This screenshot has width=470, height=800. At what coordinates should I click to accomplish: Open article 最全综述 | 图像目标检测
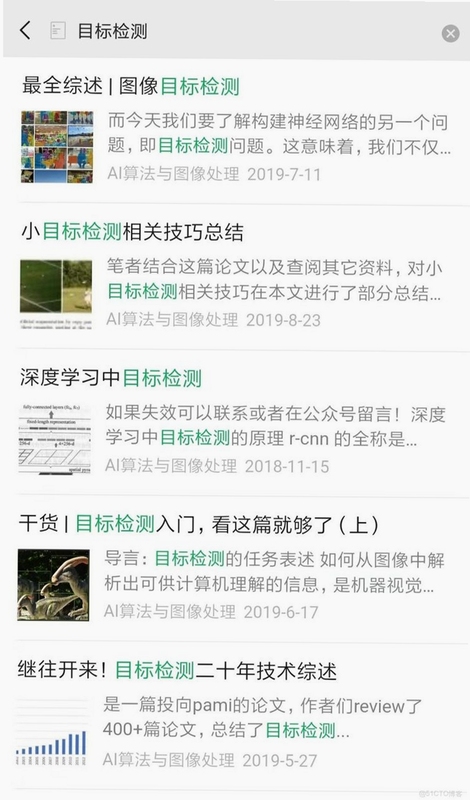point(236,131)
